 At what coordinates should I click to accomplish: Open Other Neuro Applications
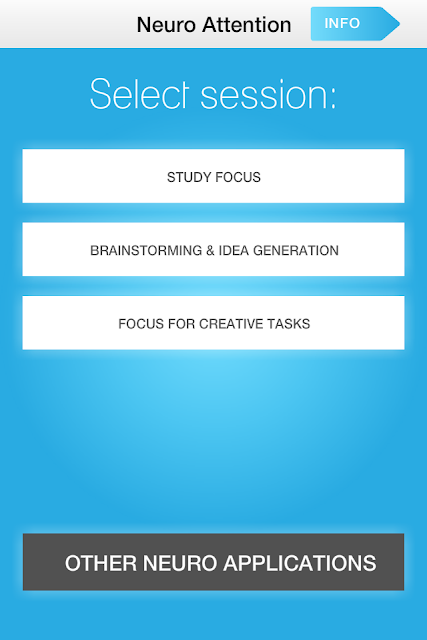214,562
